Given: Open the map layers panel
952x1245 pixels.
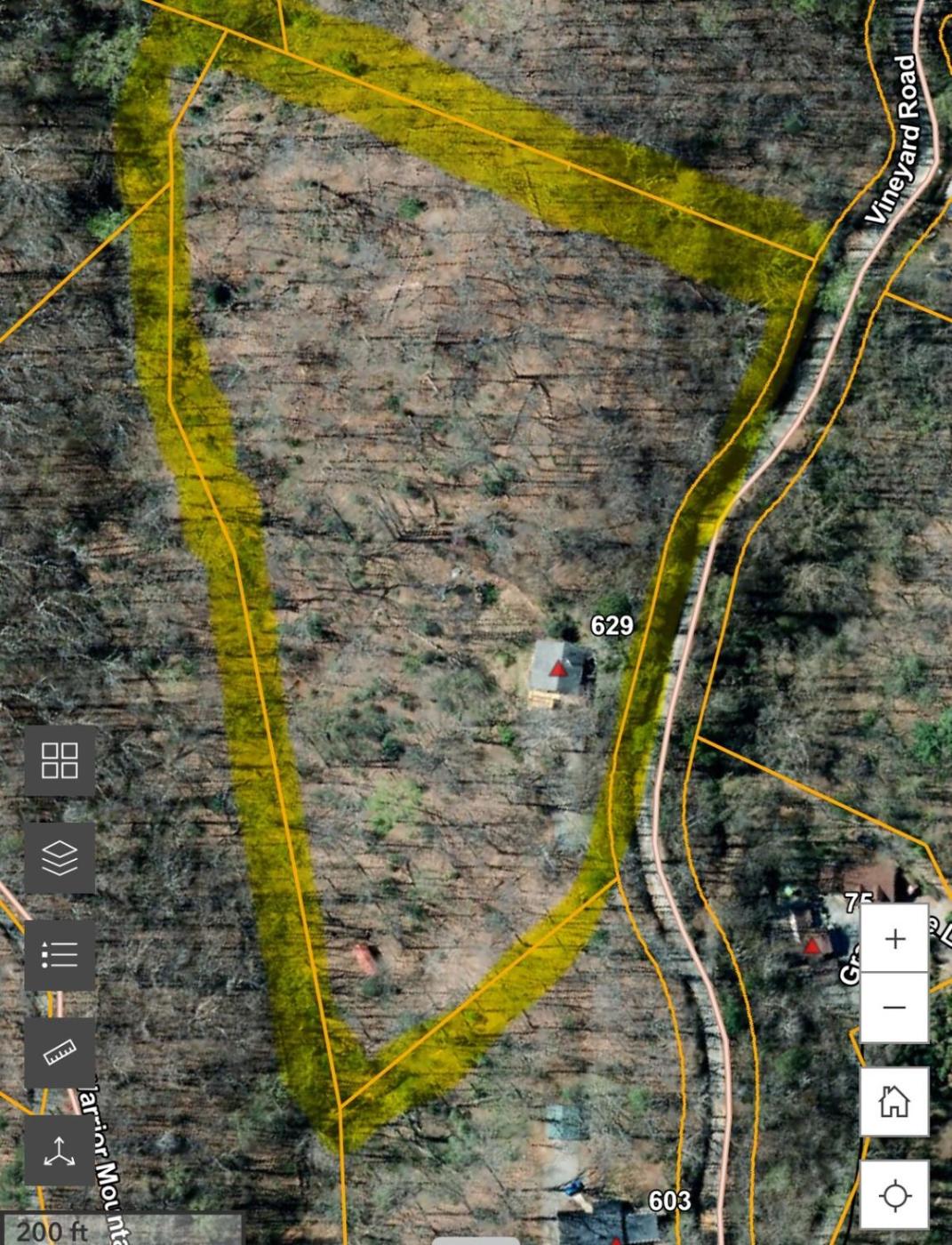Looking at the screenshot, I should pyautogui.click(x=60, y=858).
